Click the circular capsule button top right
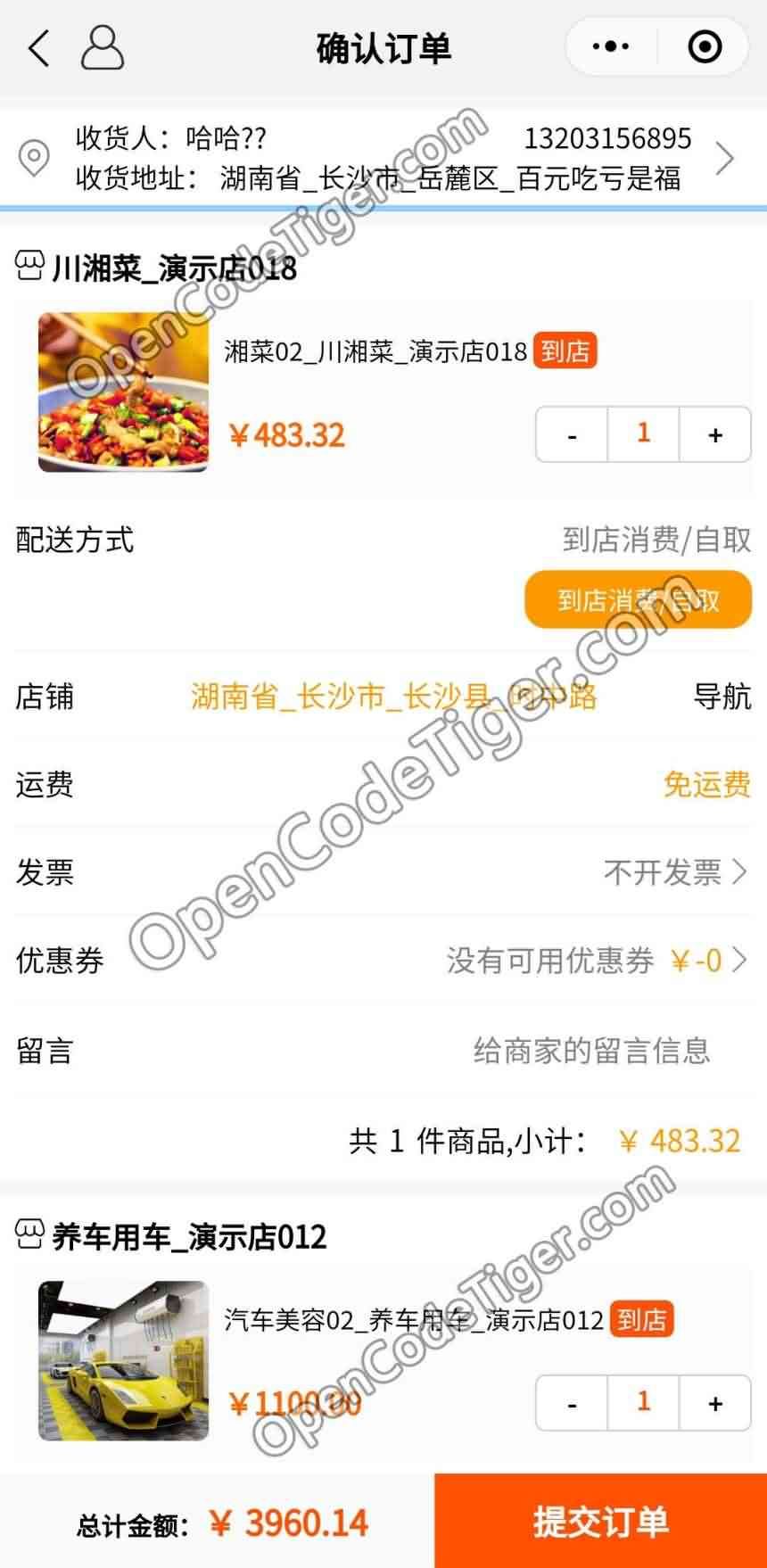Screen dimensions: 767x1568 click(x=704, y=46)
